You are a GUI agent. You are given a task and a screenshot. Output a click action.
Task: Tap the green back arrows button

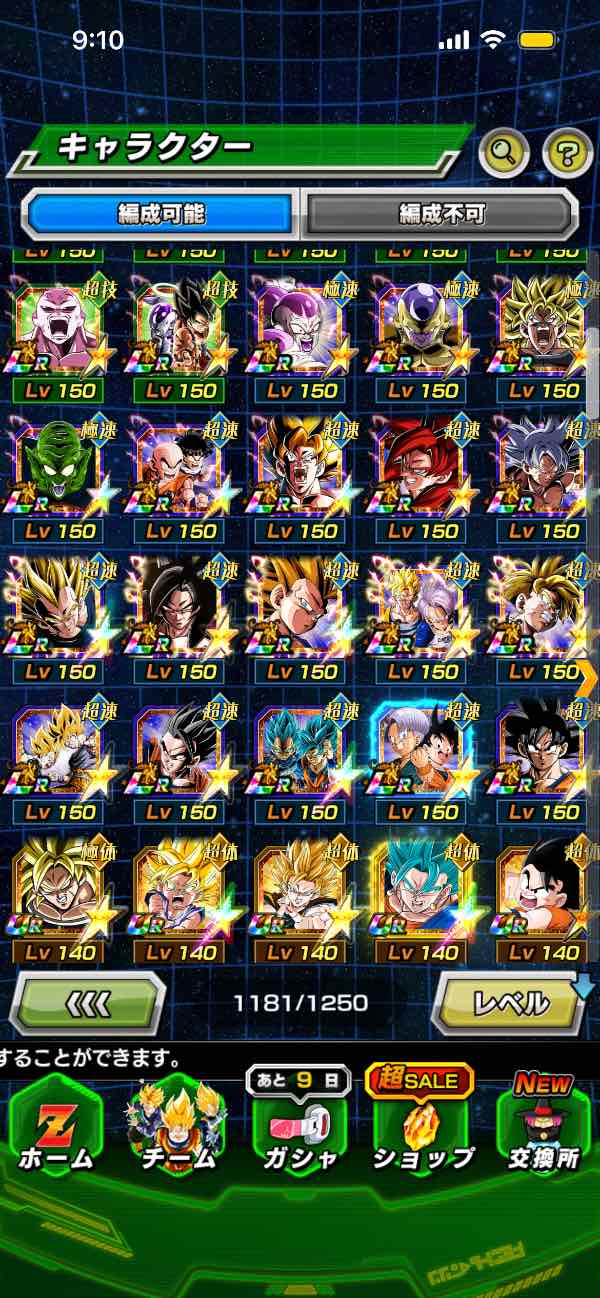click(88, 1002)
